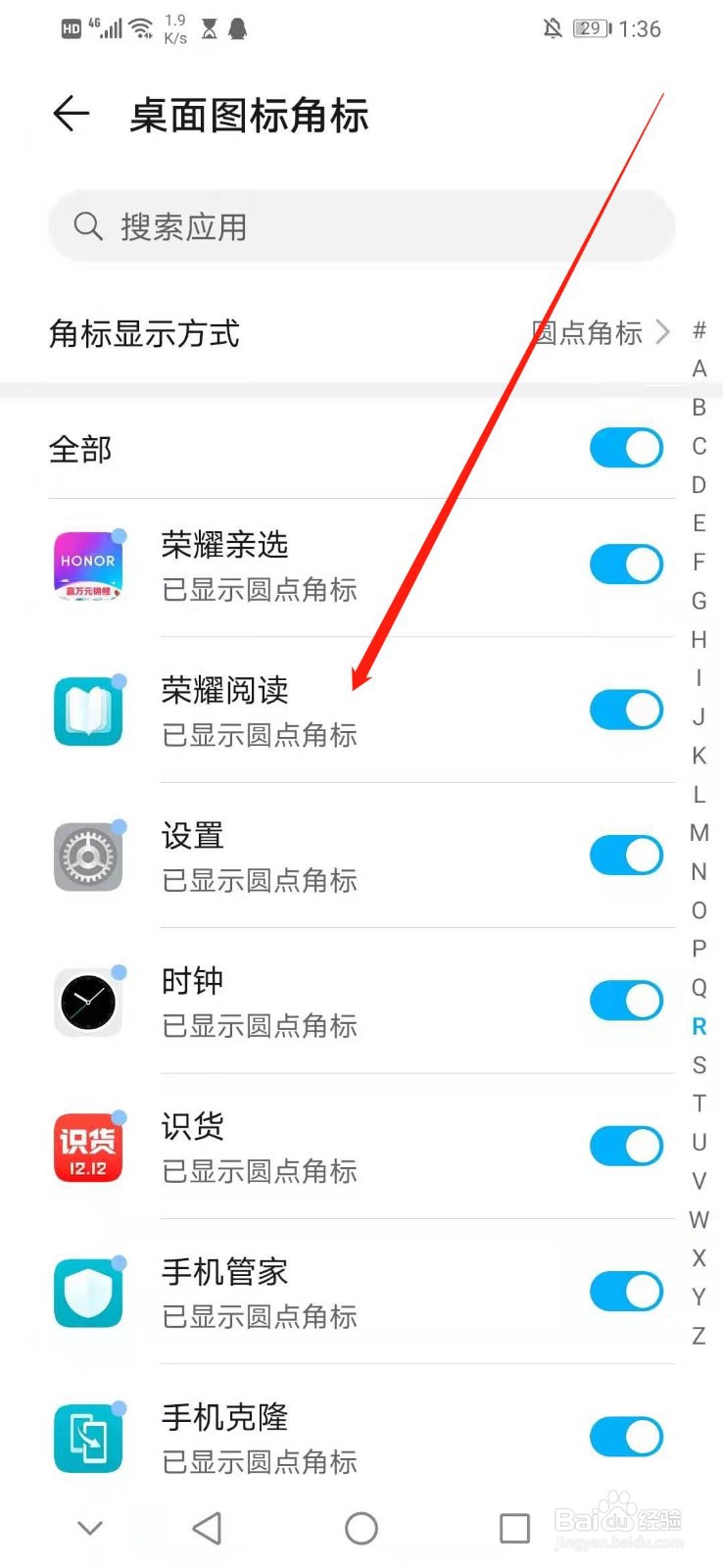Click the 搜索应用 search field
The width and height of the screenshot is (723, 1568).
tap(294, 226)
